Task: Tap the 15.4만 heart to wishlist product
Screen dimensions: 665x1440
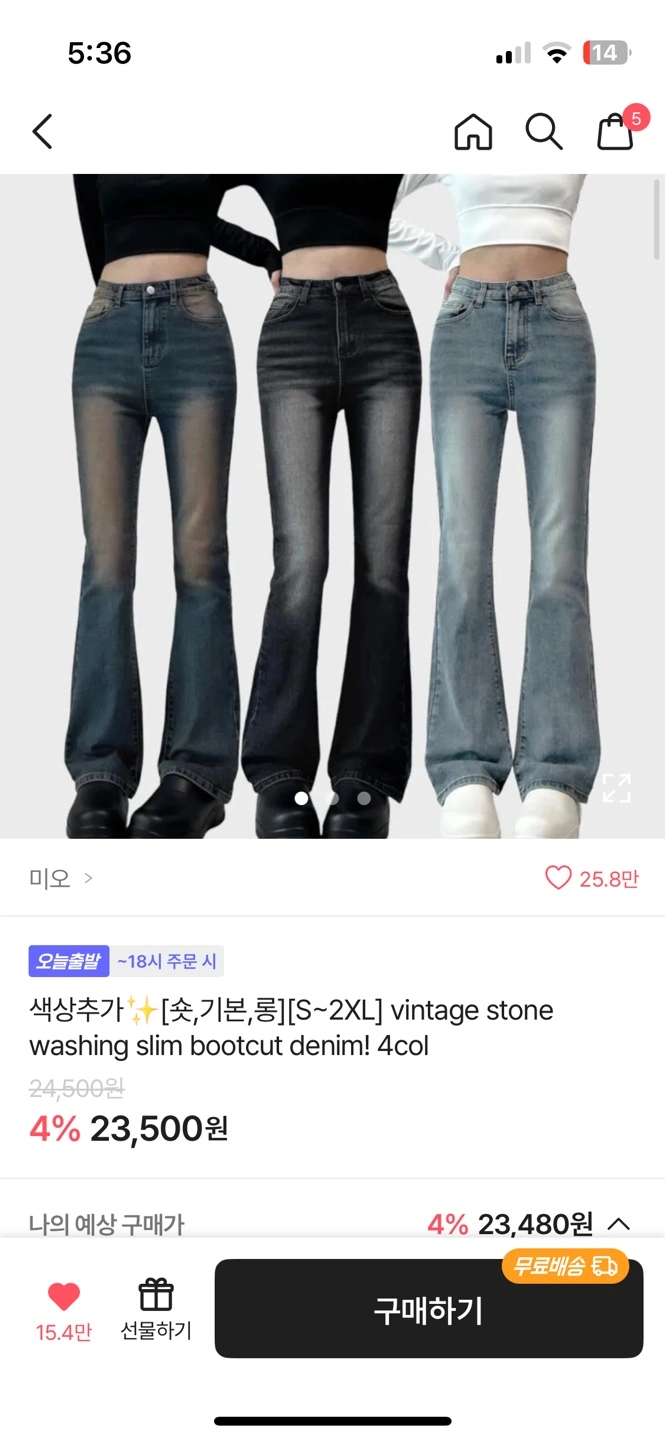Action: [64, 1311]
